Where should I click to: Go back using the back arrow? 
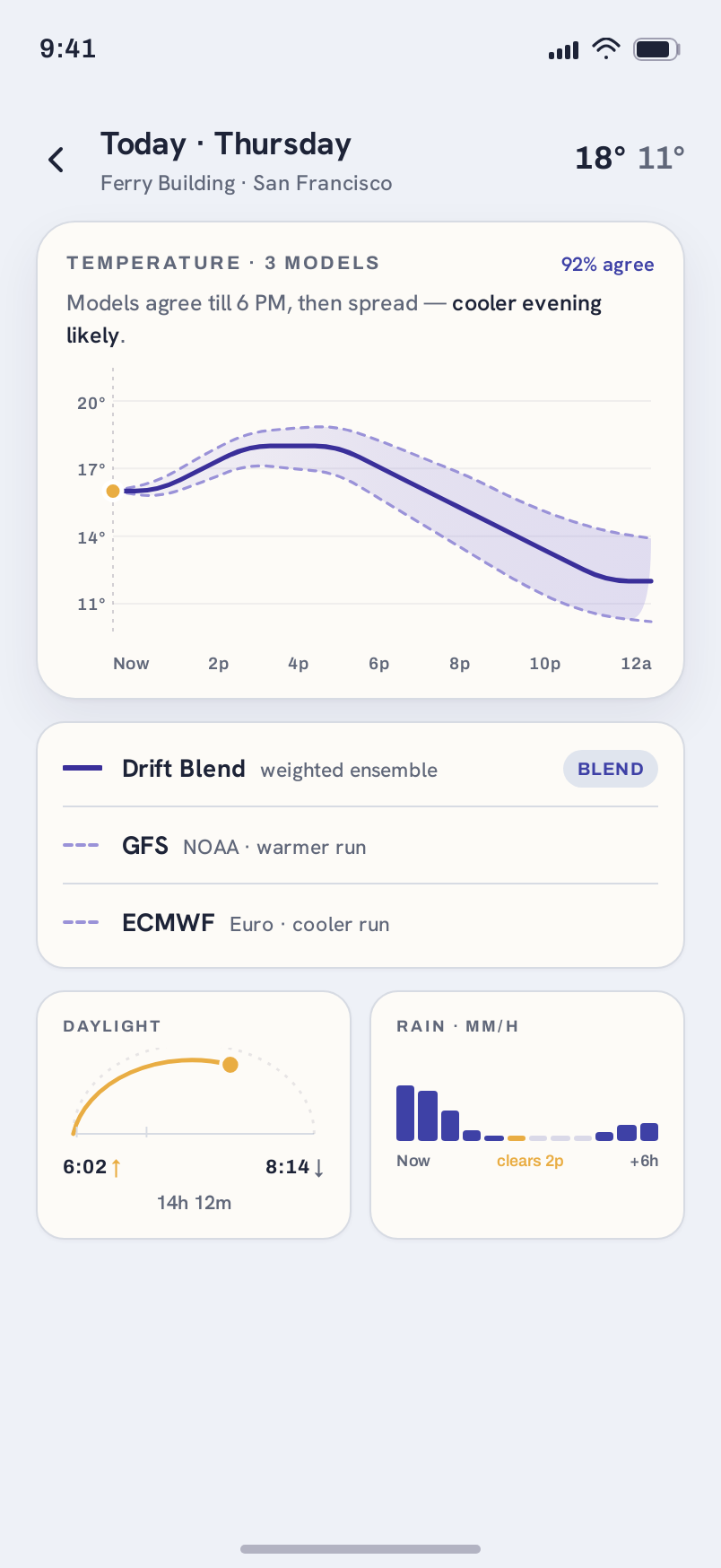[x=56, y=160]
